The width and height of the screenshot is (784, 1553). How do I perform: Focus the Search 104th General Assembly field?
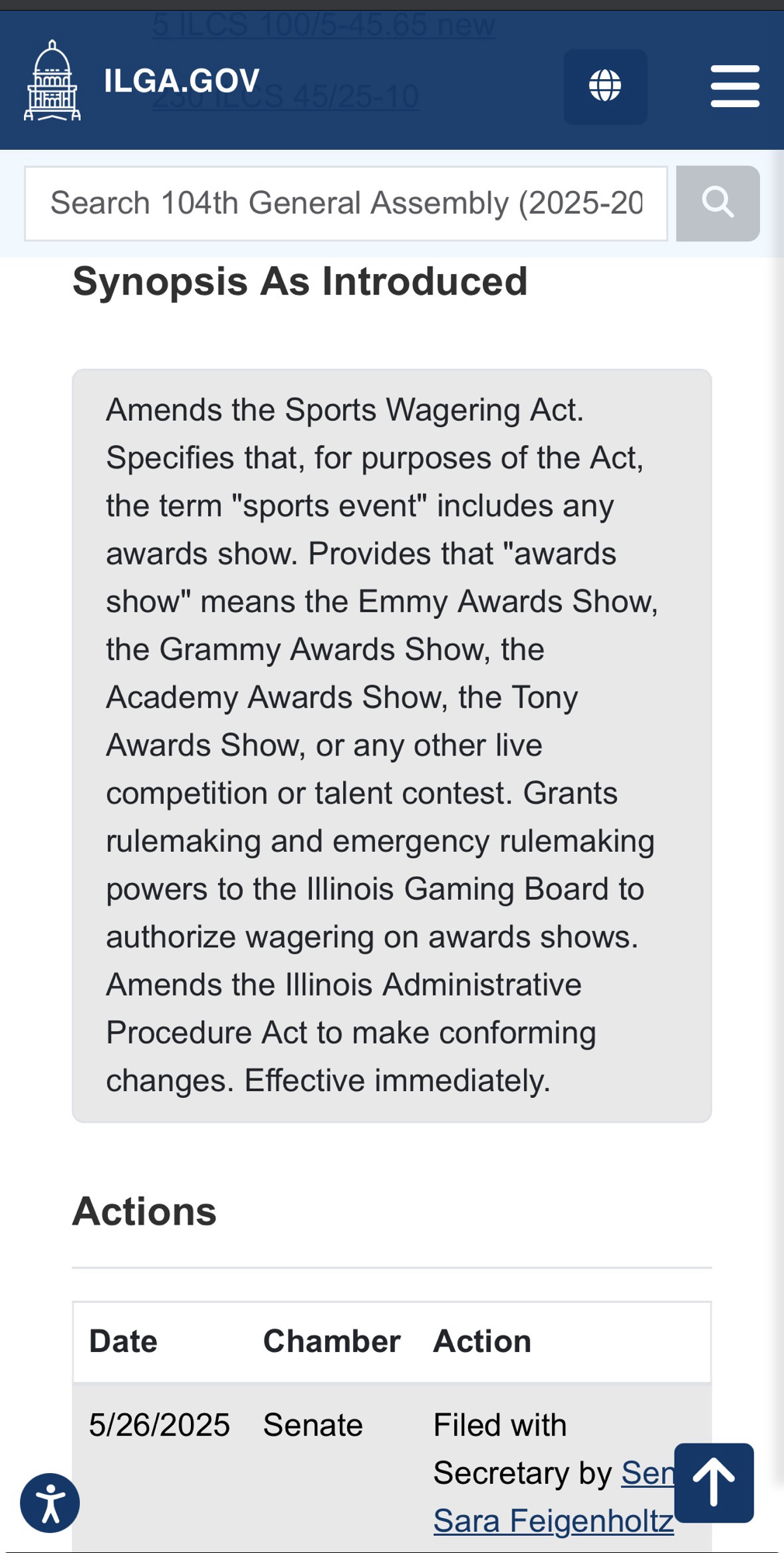pyautogui.click(x=346, y=203)
